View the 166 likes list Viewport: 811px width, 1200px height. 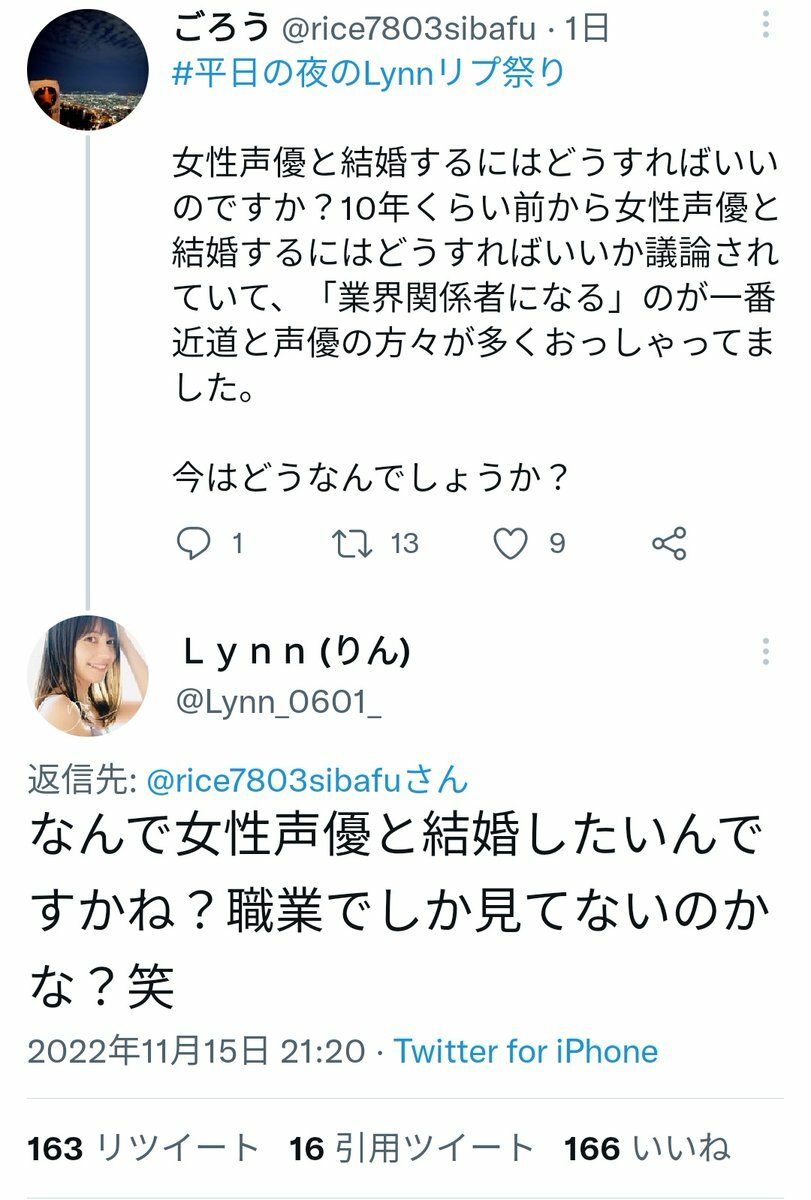point(646,1149)
